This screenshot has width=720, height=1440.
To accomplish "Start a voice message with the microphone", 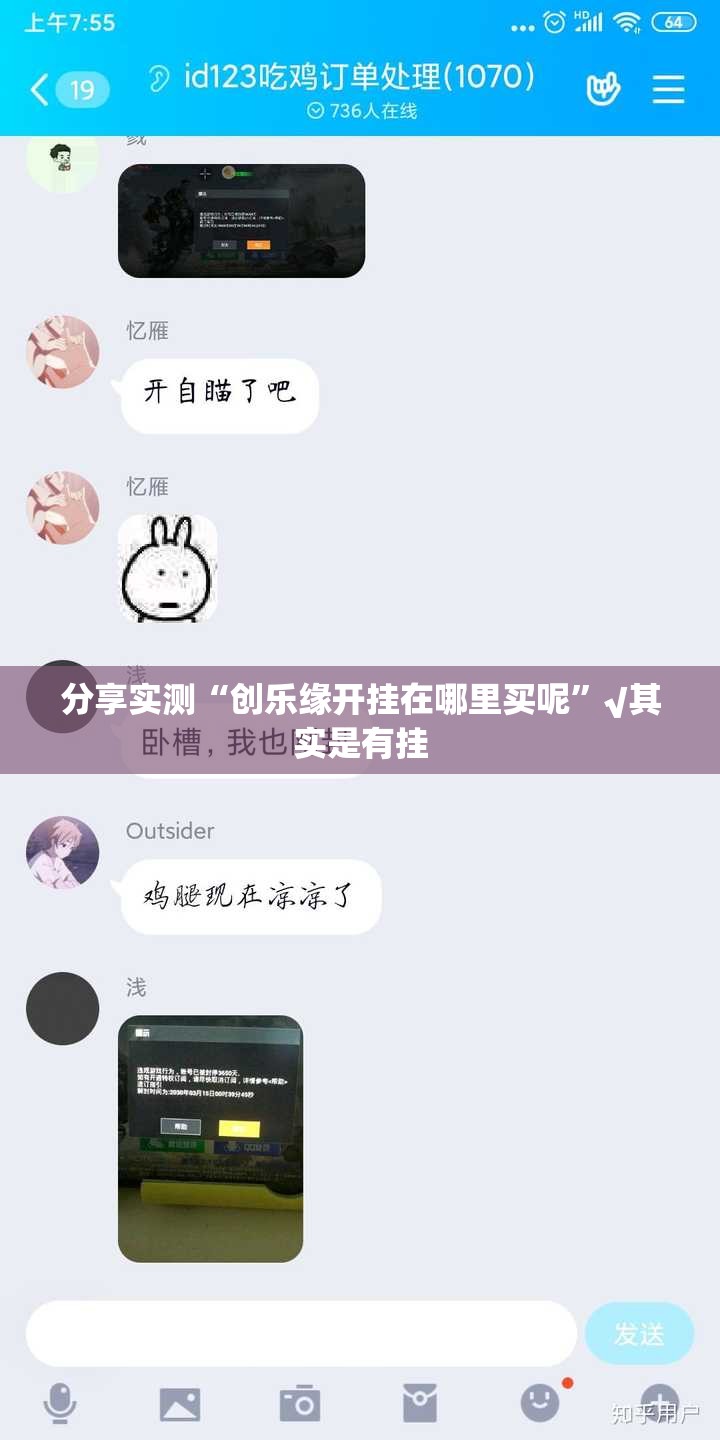I will (60, 1405).
